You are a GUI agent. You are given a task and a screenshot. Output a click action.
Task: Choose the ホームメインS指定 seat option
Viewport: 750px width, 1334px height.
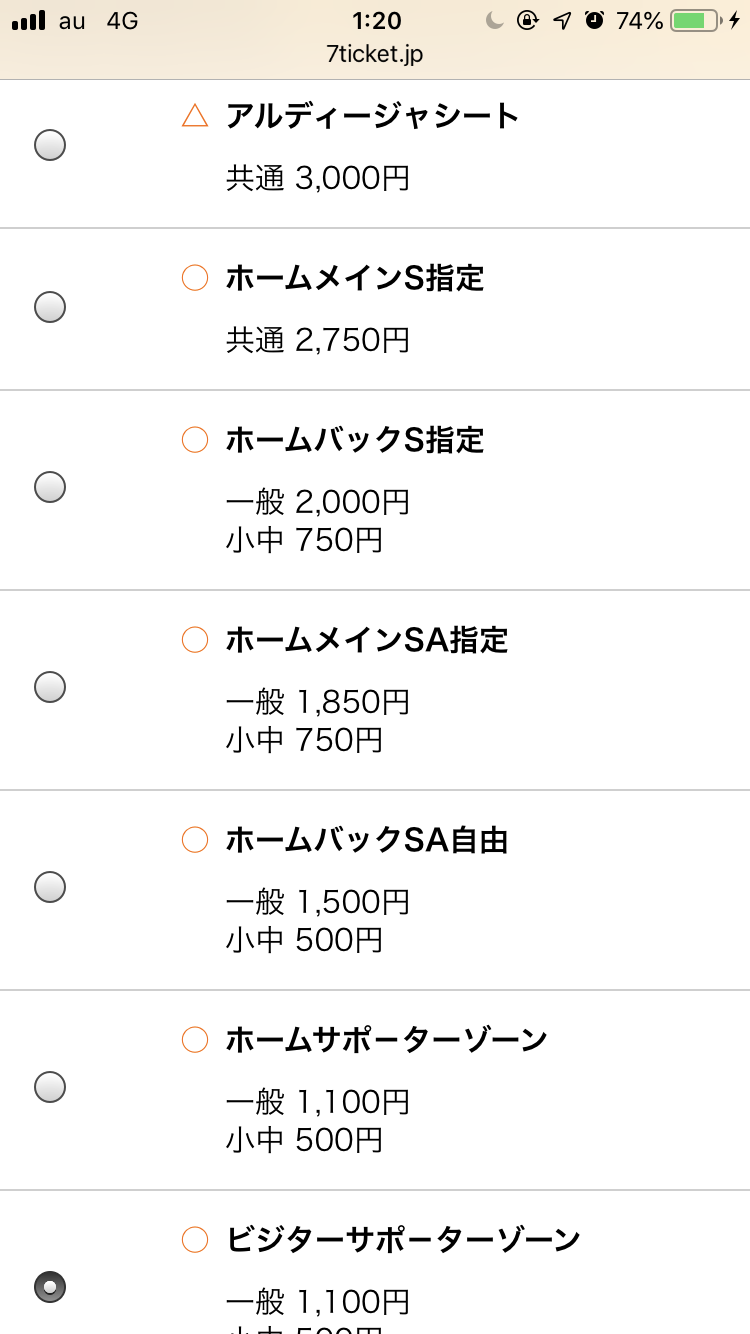[x=50, y=306]
